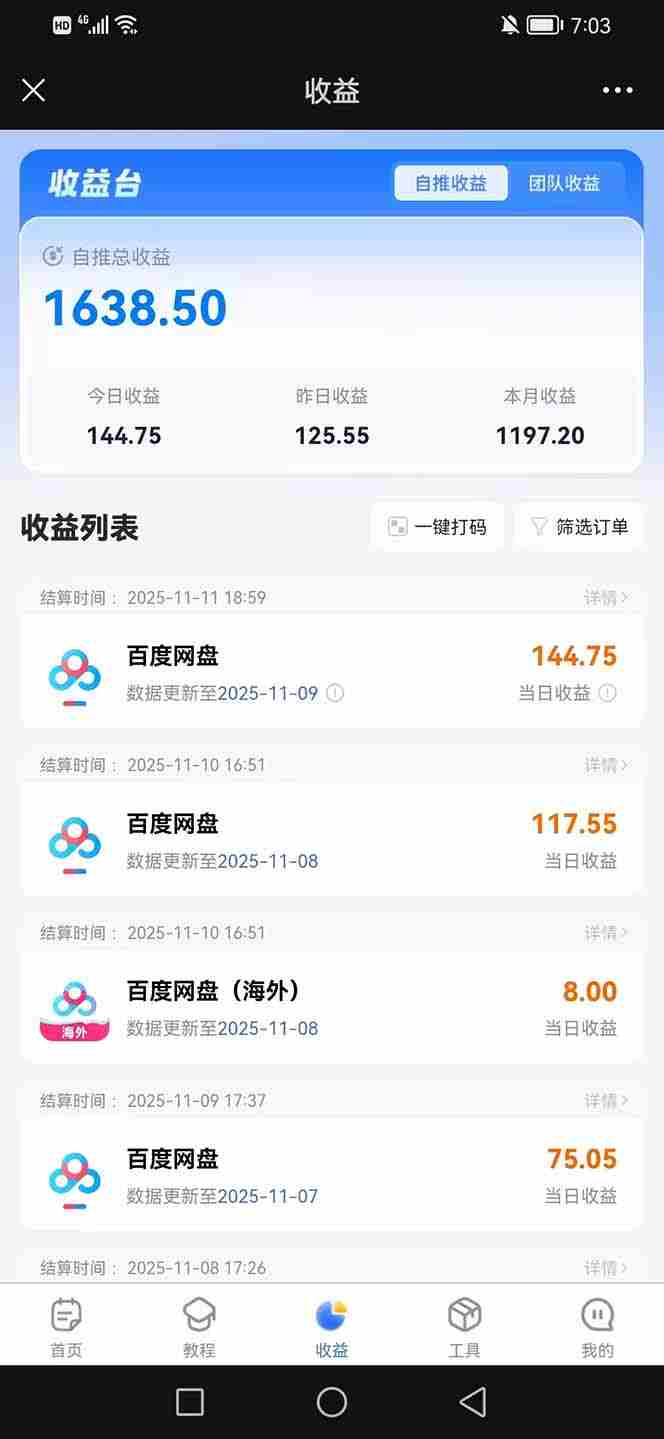Open the 工具 tab
Screen dimensions: 664x1439
tap(464, 1327)
